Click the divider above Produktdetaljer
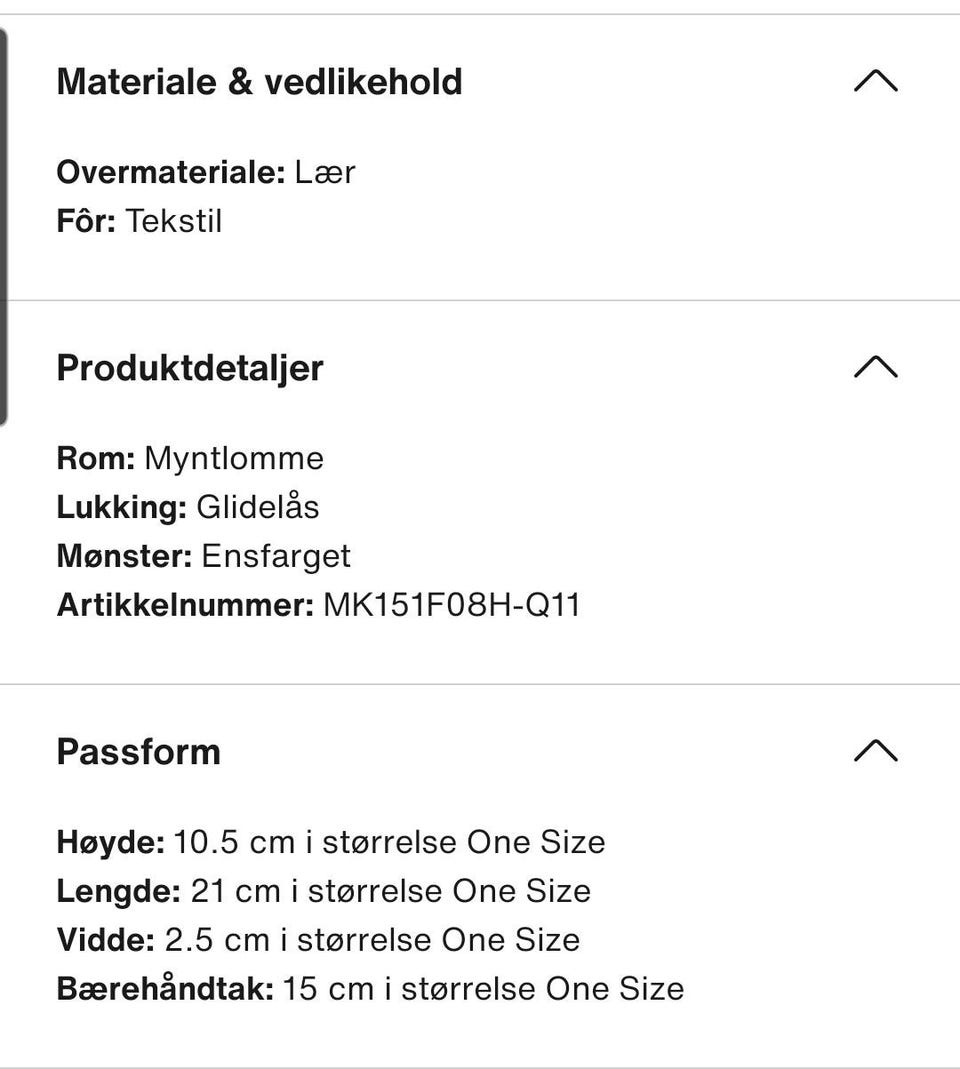960x1069 pixels. pos(480,297)
